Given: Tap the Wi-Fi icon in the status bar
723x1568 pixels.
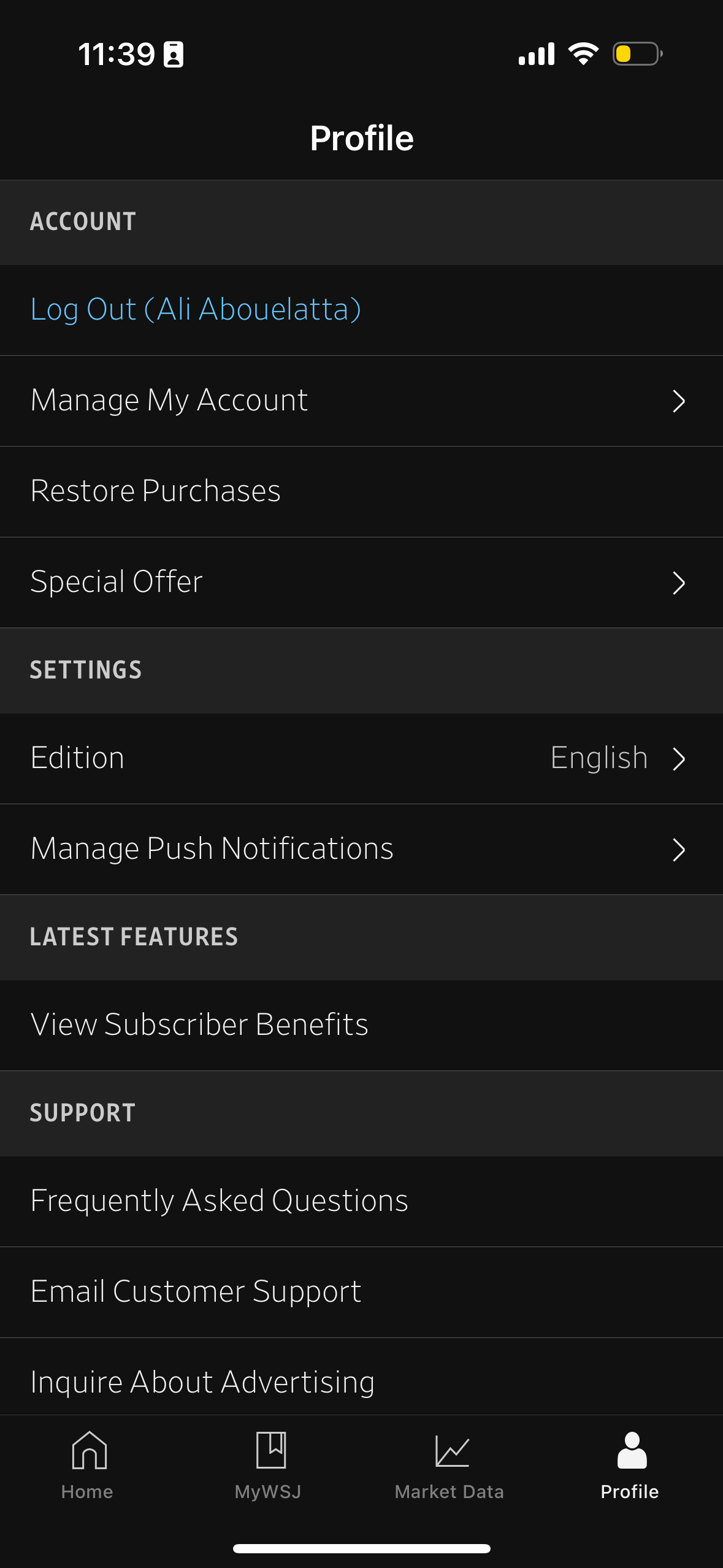Looking at the screenshot, I should [583, 53].
